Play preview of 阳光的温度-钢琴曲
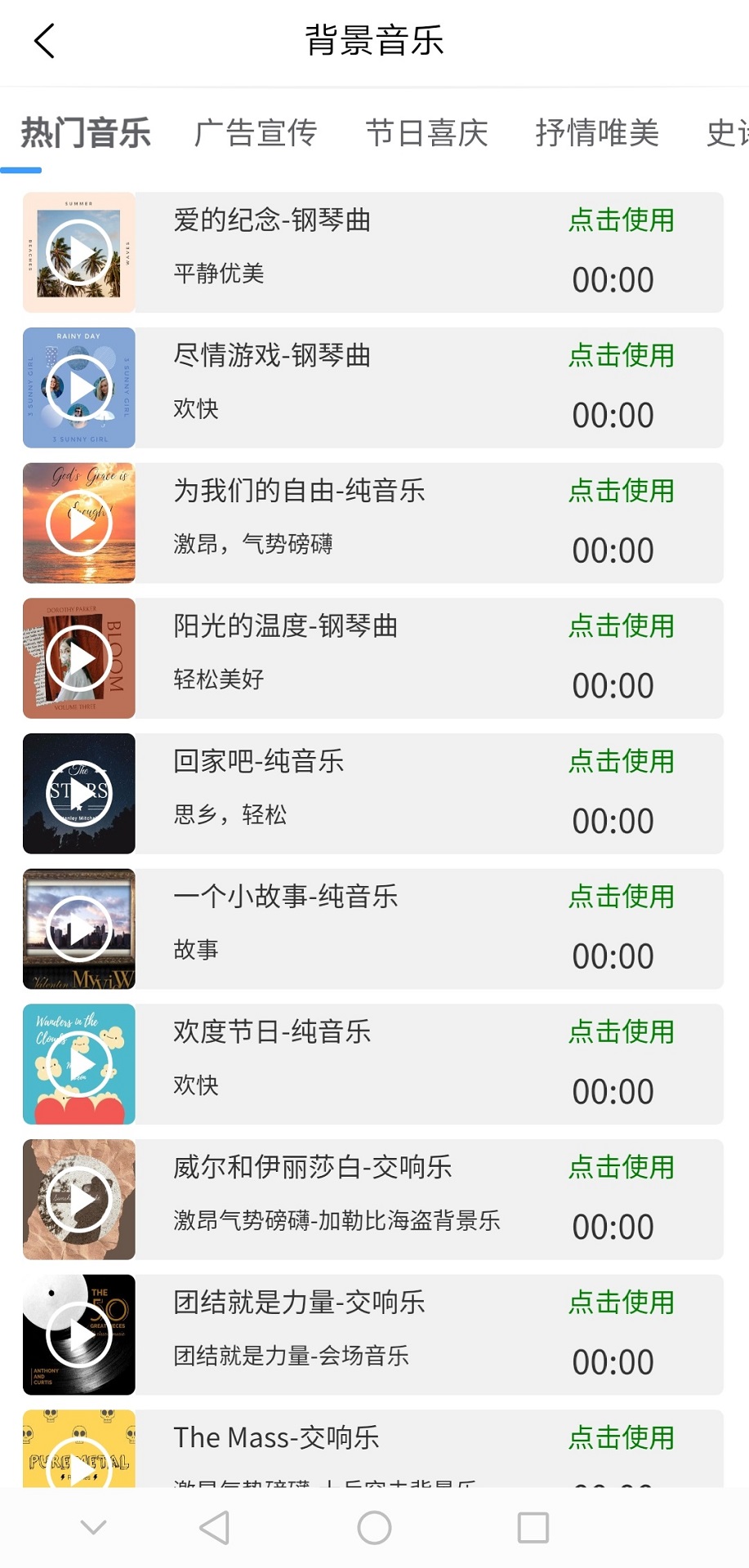The image size is (749, 1568). 78,657
